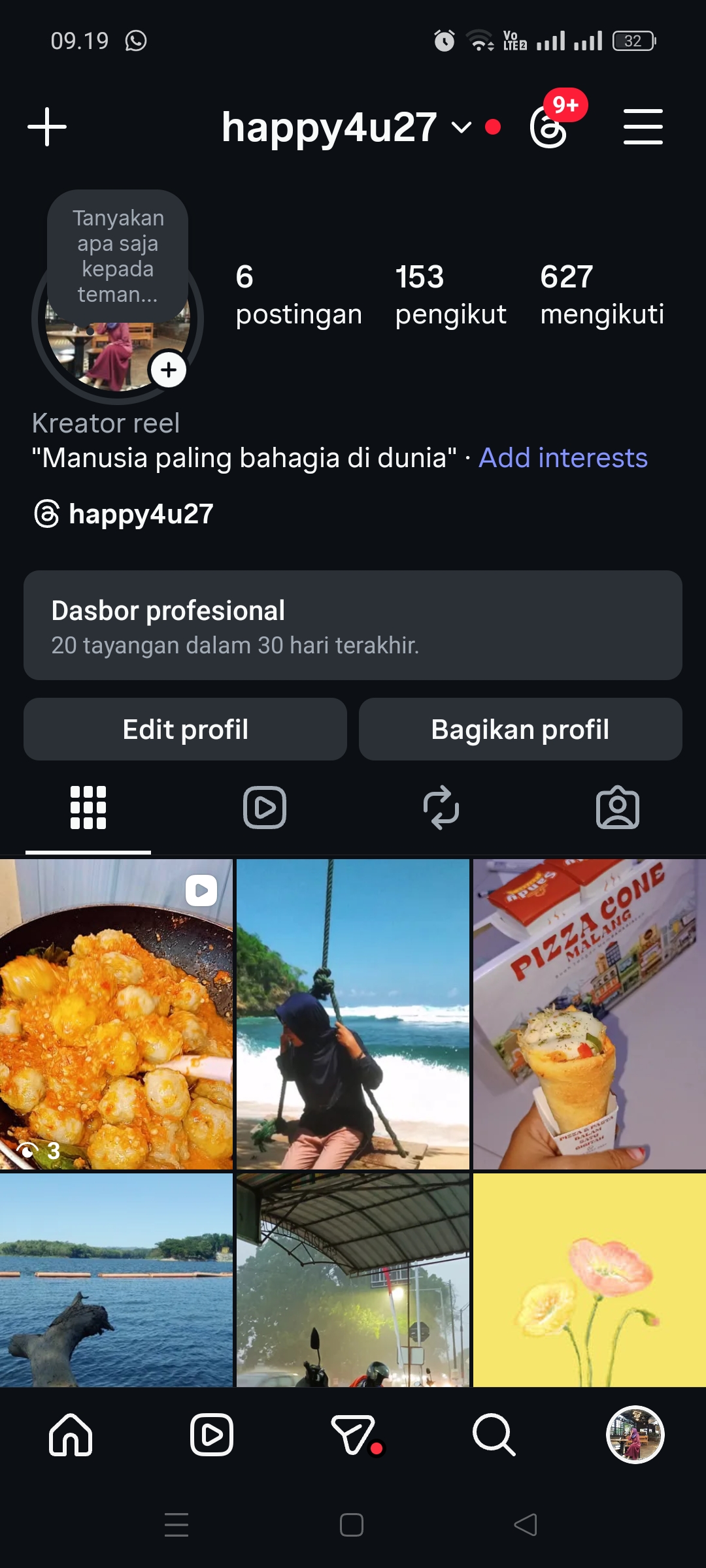Switch to the reposts tab
706x1568 pixels.
[441, 808]
